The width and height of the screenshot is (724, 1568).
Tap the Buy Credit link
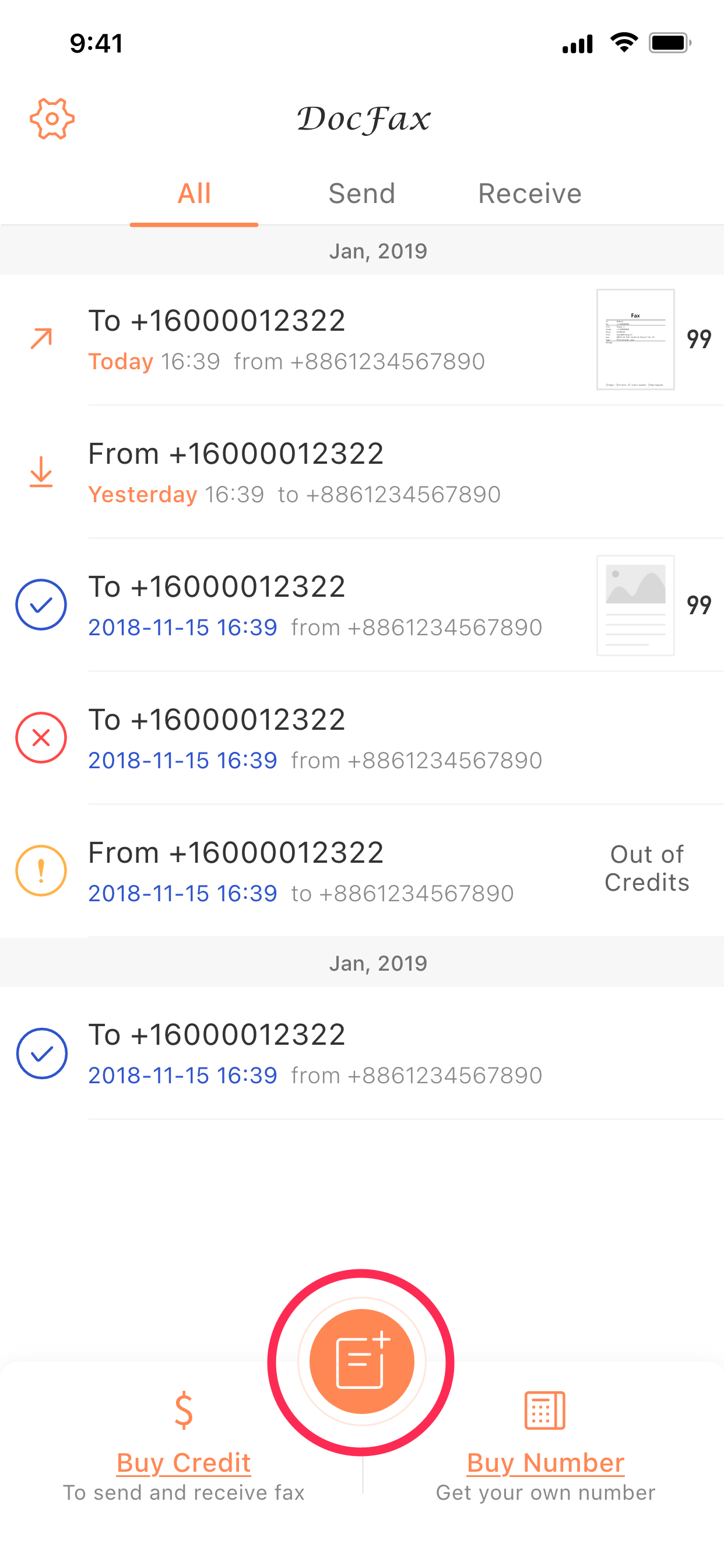point(184,1462)
